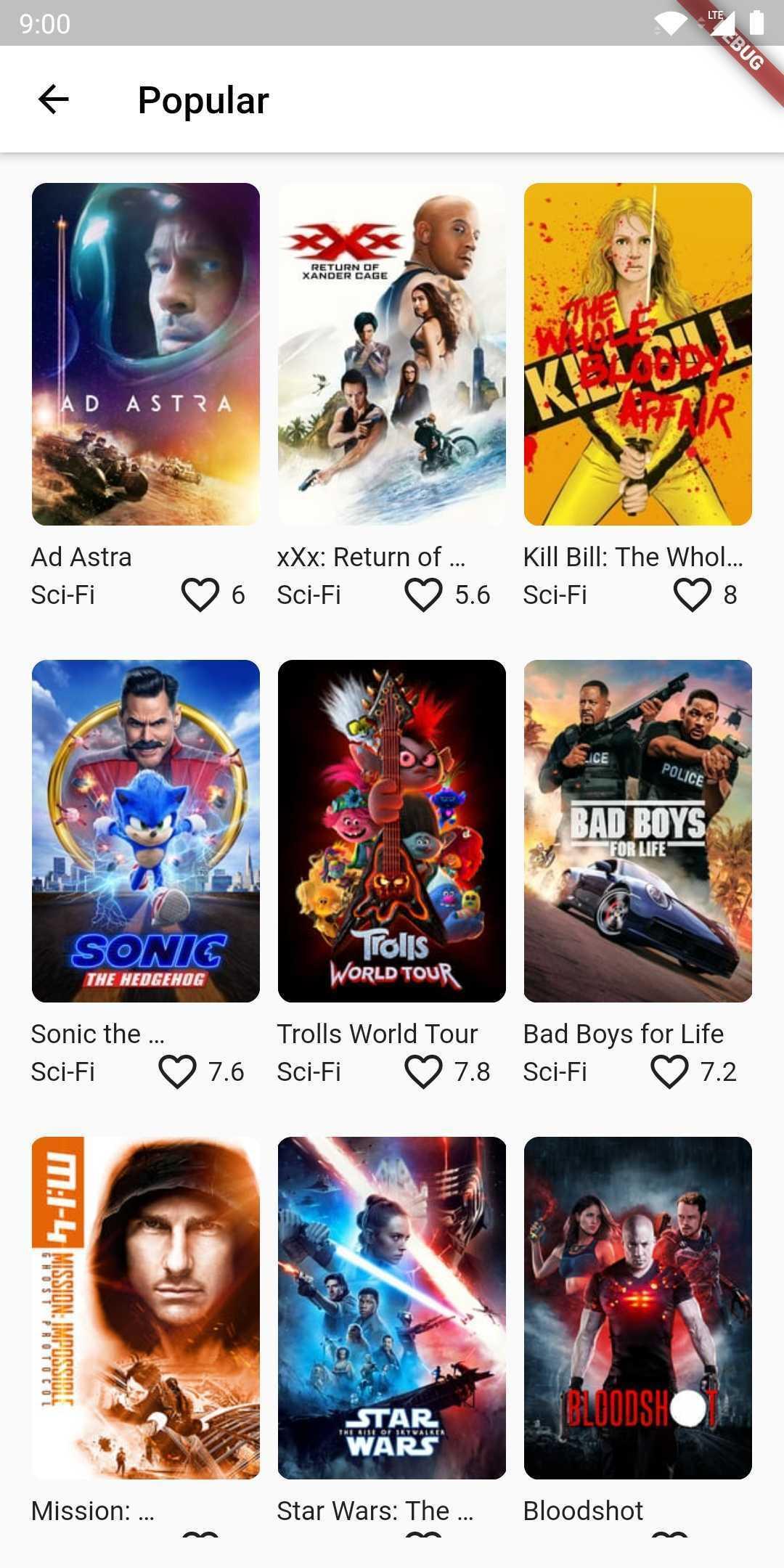Open the xXx: Return of Xander Cage poster
The width and height of the screenshot is (784, 1568).
click(x=391, y=354)
